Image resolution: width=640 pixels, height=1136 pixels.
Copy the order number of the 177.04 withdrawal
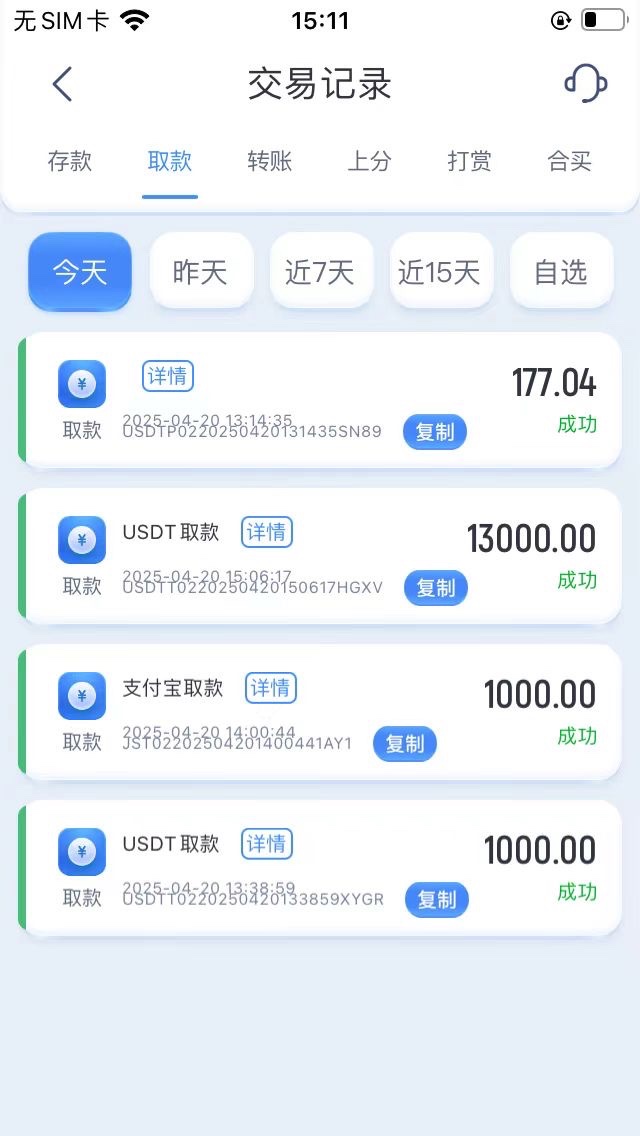(x=435, y=433)
